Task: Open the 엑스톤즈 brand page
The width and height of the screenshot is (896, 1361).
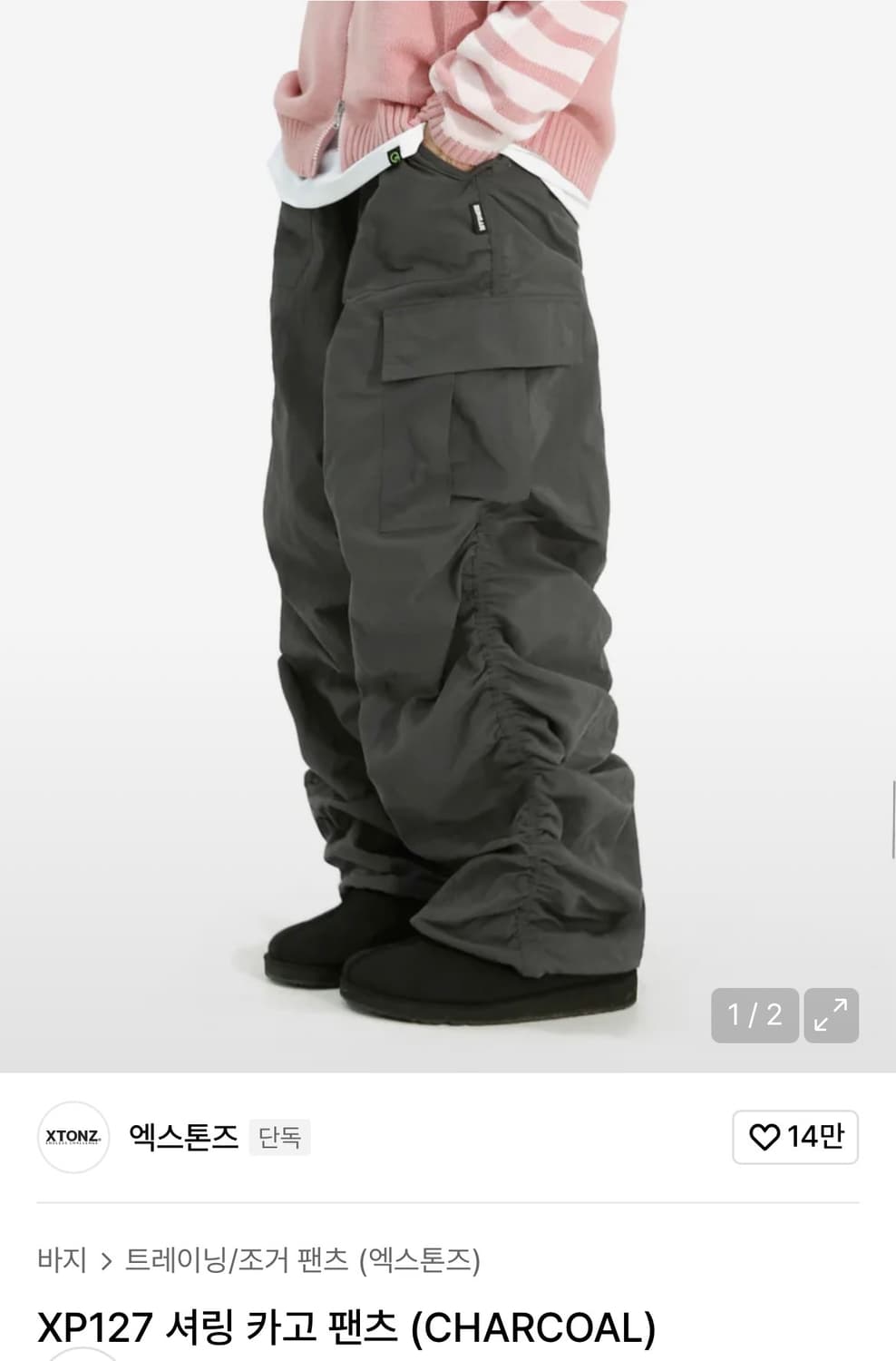Action: 184,1136
